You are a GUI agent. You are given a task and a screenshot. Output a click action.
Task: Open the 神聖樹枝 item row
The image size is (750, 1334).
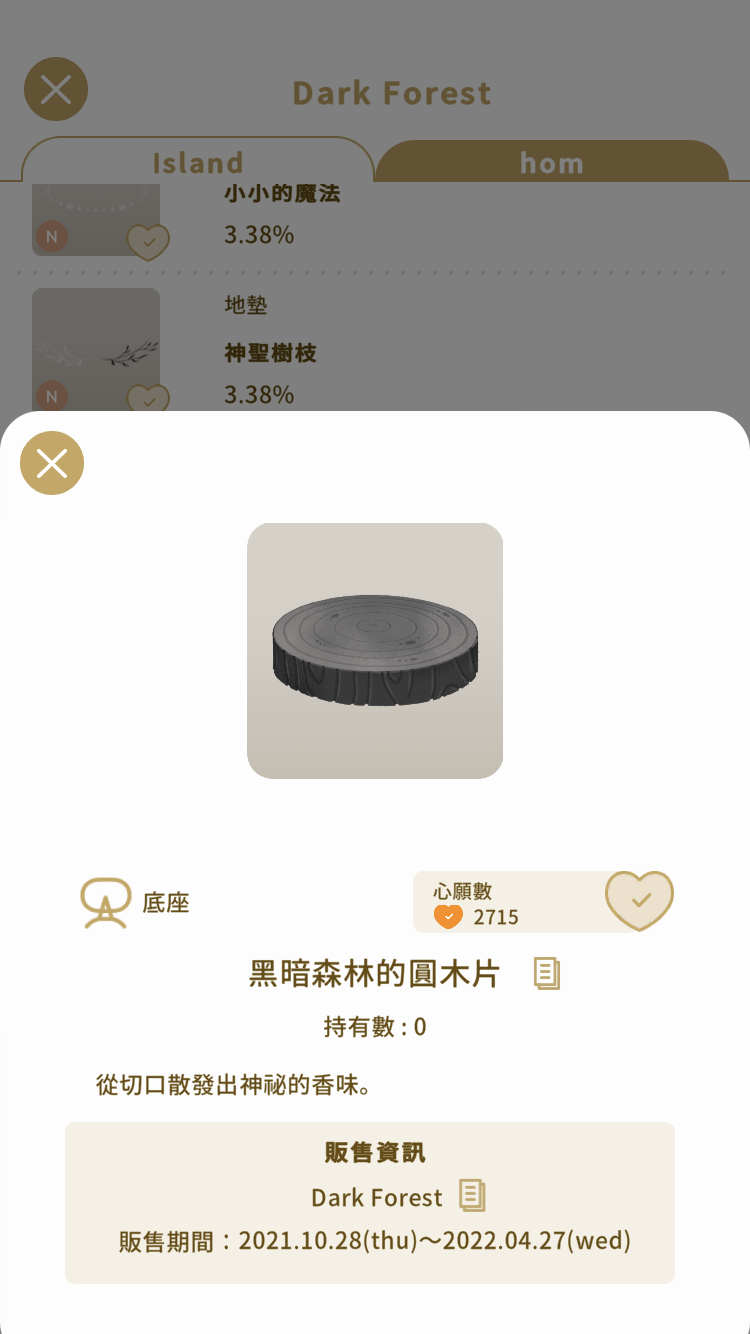click(375, 350)
